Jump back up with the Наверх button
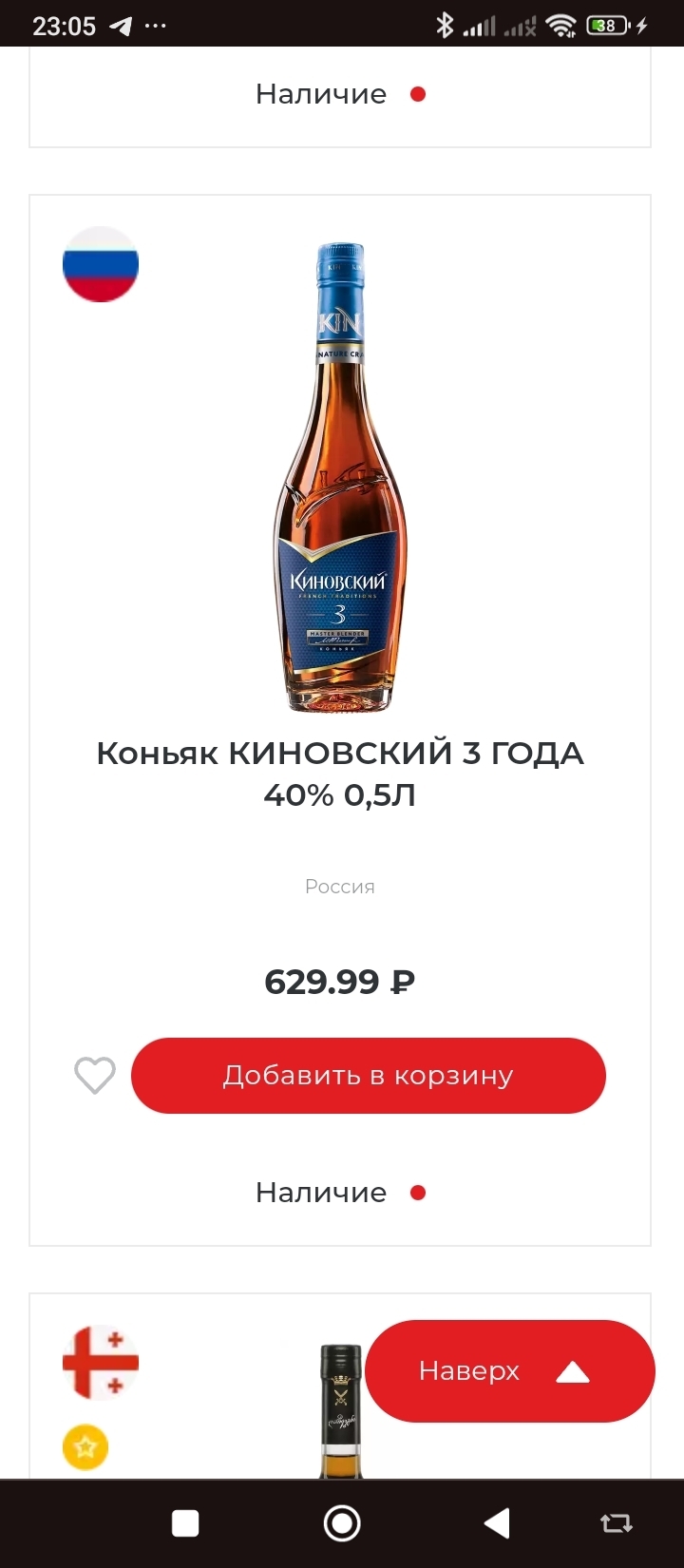The height and width of the screenshot is (1568, 684). tap(510, 1370)
